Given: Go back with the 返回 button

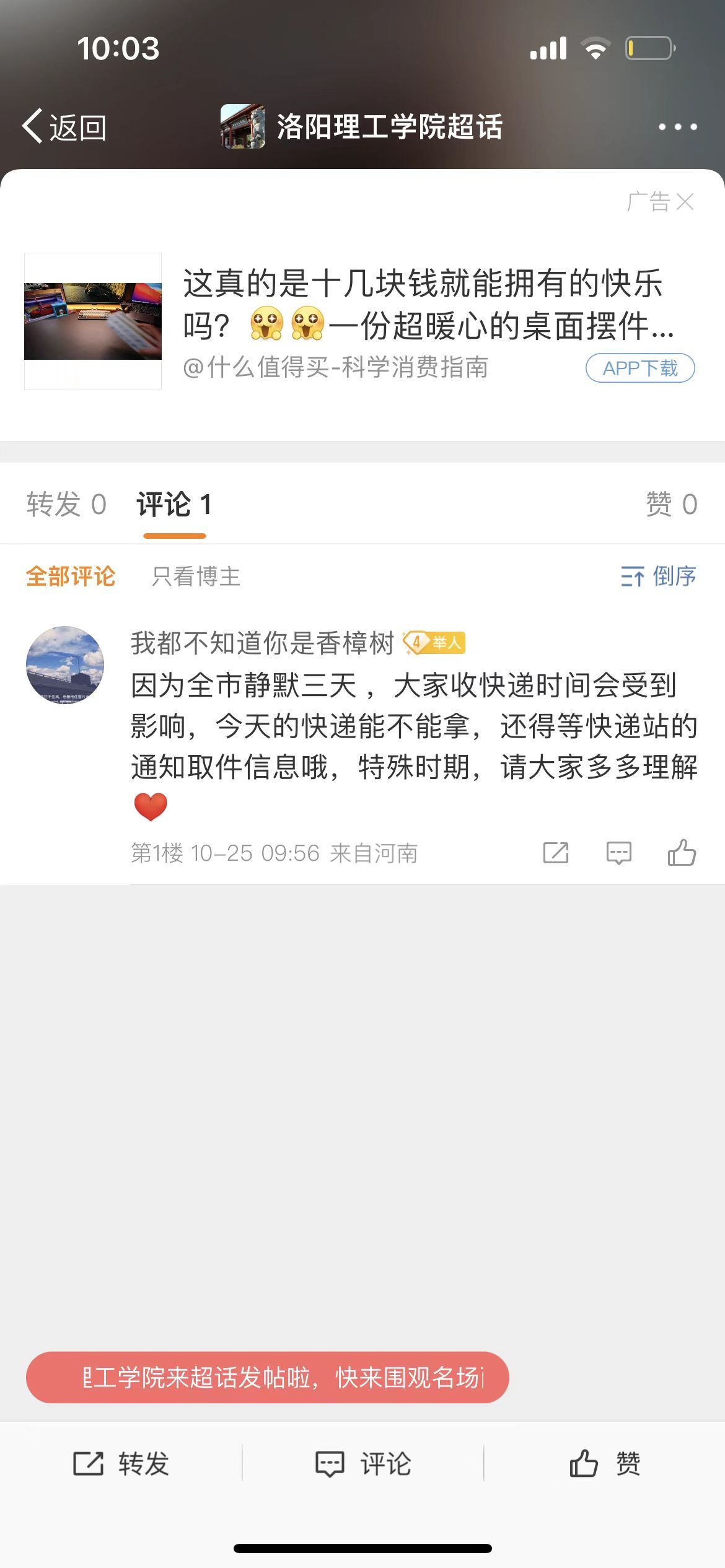Looking at the screenshot, I should 64,127.
